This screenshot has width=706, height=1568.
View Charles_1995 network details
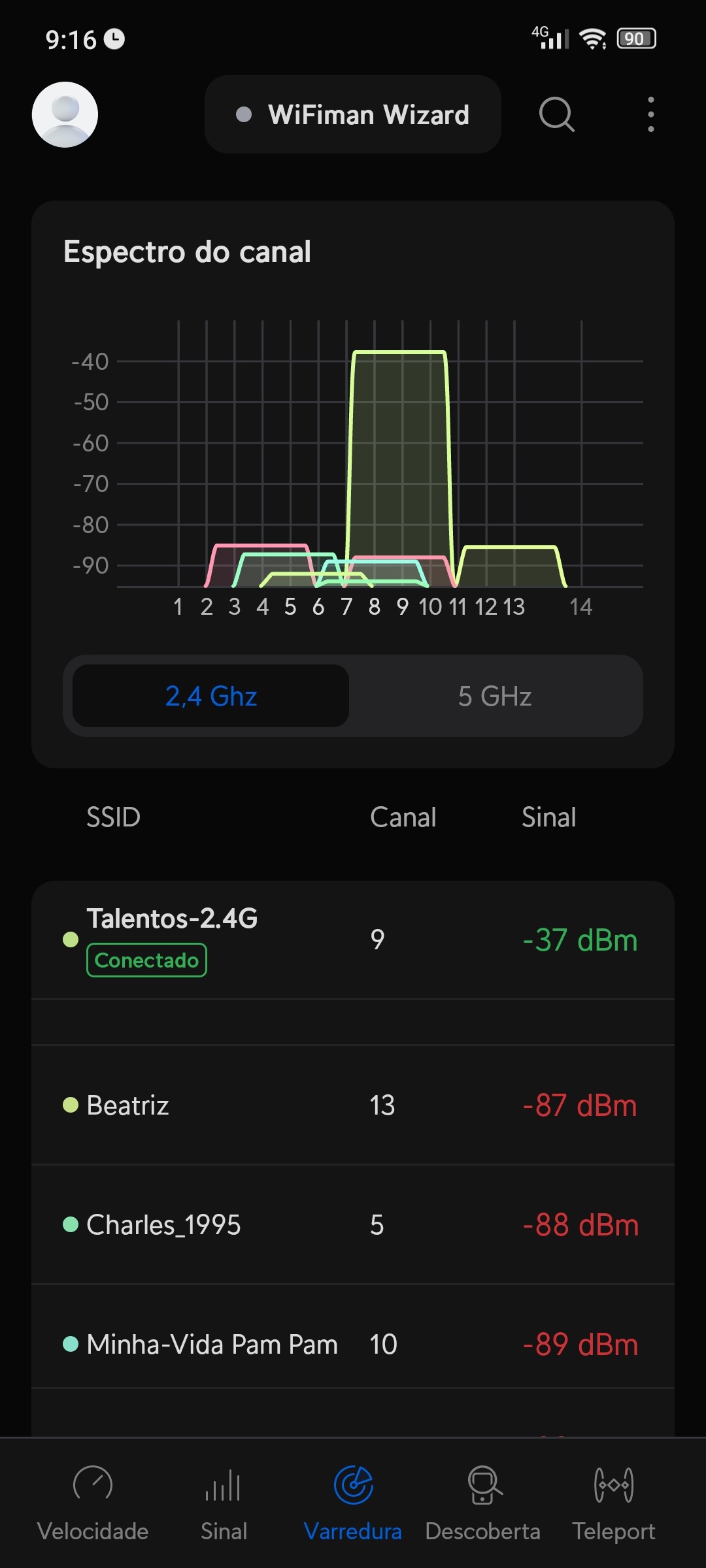pos(353,1224)
